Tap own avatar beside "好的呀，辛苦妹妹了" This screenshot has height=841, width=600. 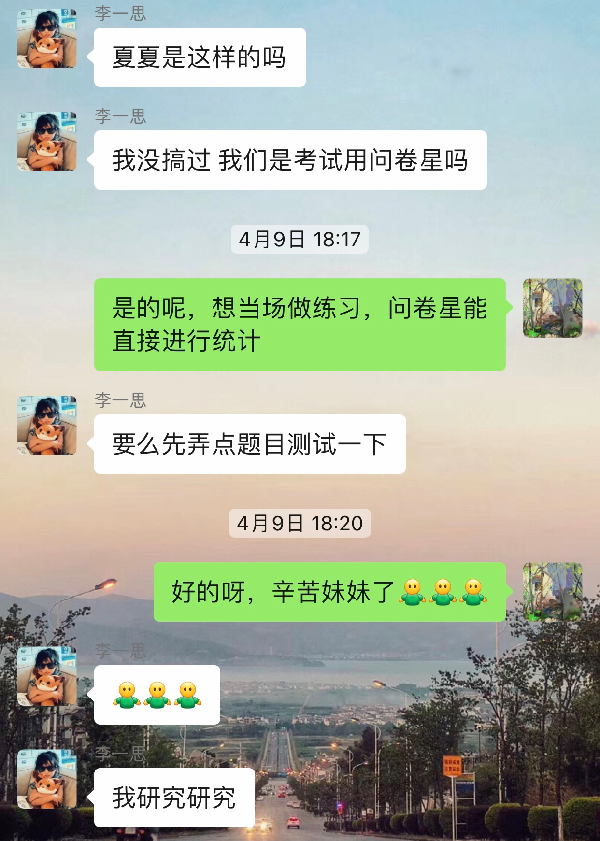point(553,592)
